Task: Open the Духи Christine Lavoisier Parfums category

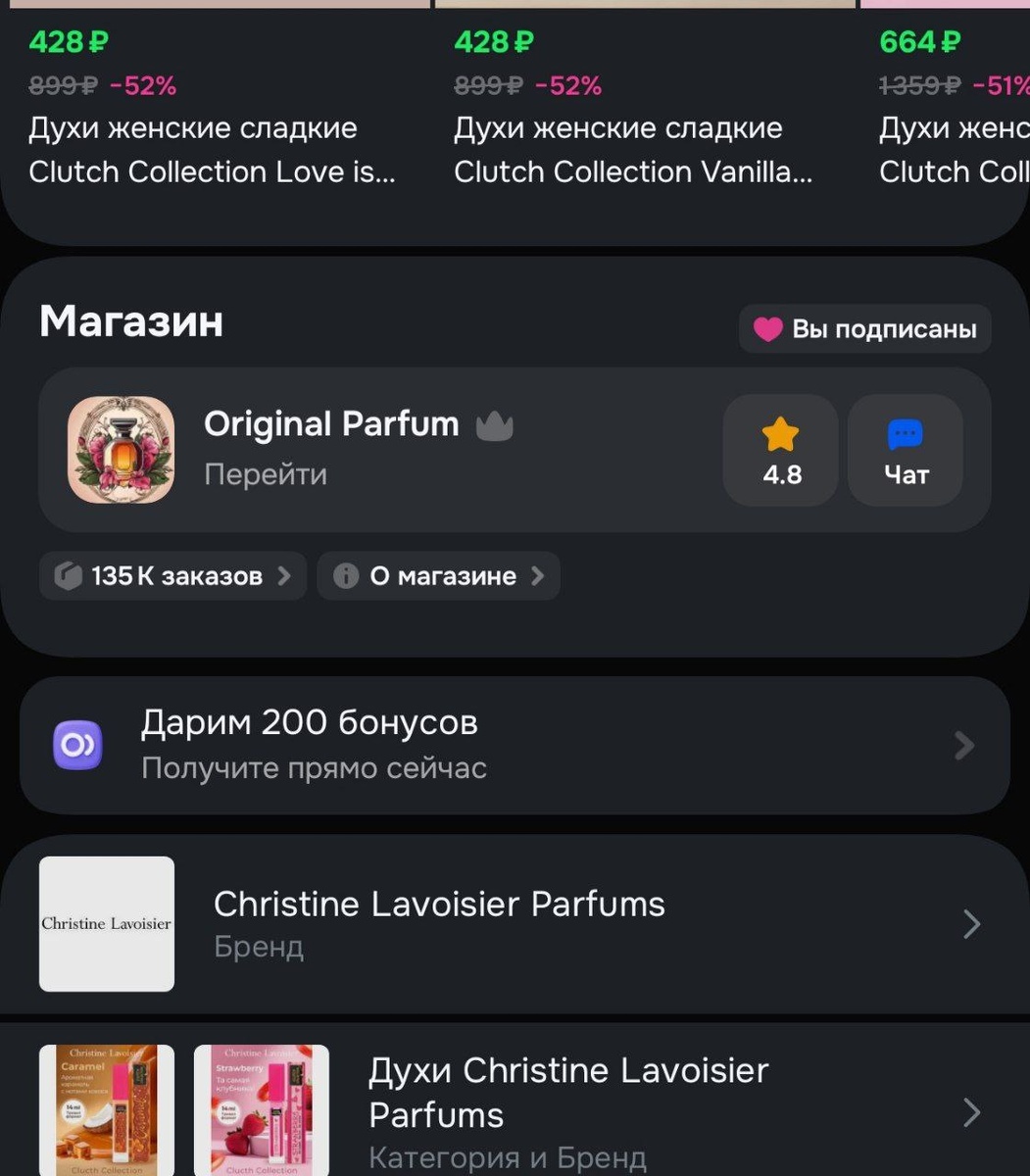Action: tap(568, 1092)
